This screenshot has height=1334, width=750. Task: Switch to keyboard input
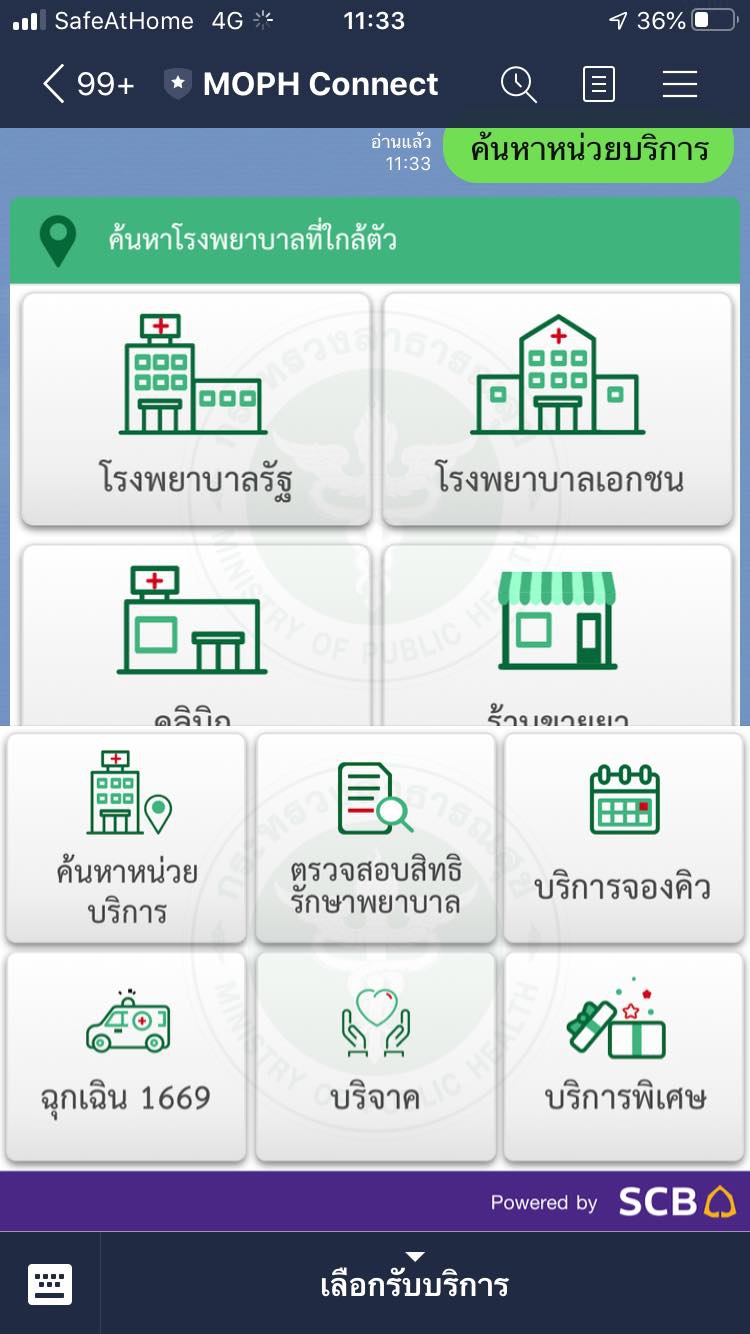coord(50,1284)
